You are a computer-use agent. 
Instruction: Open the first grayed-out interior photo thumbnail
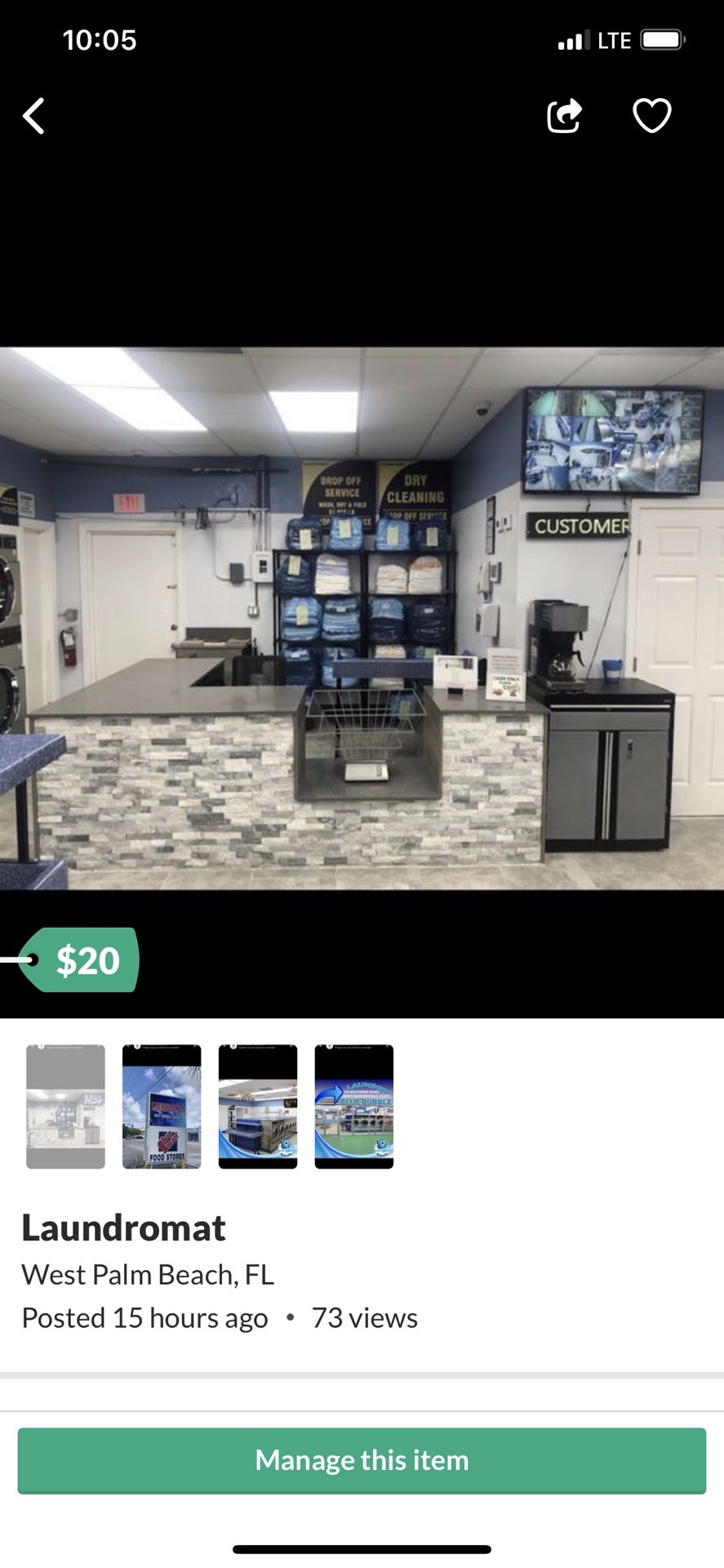[x=65, y=1107]
